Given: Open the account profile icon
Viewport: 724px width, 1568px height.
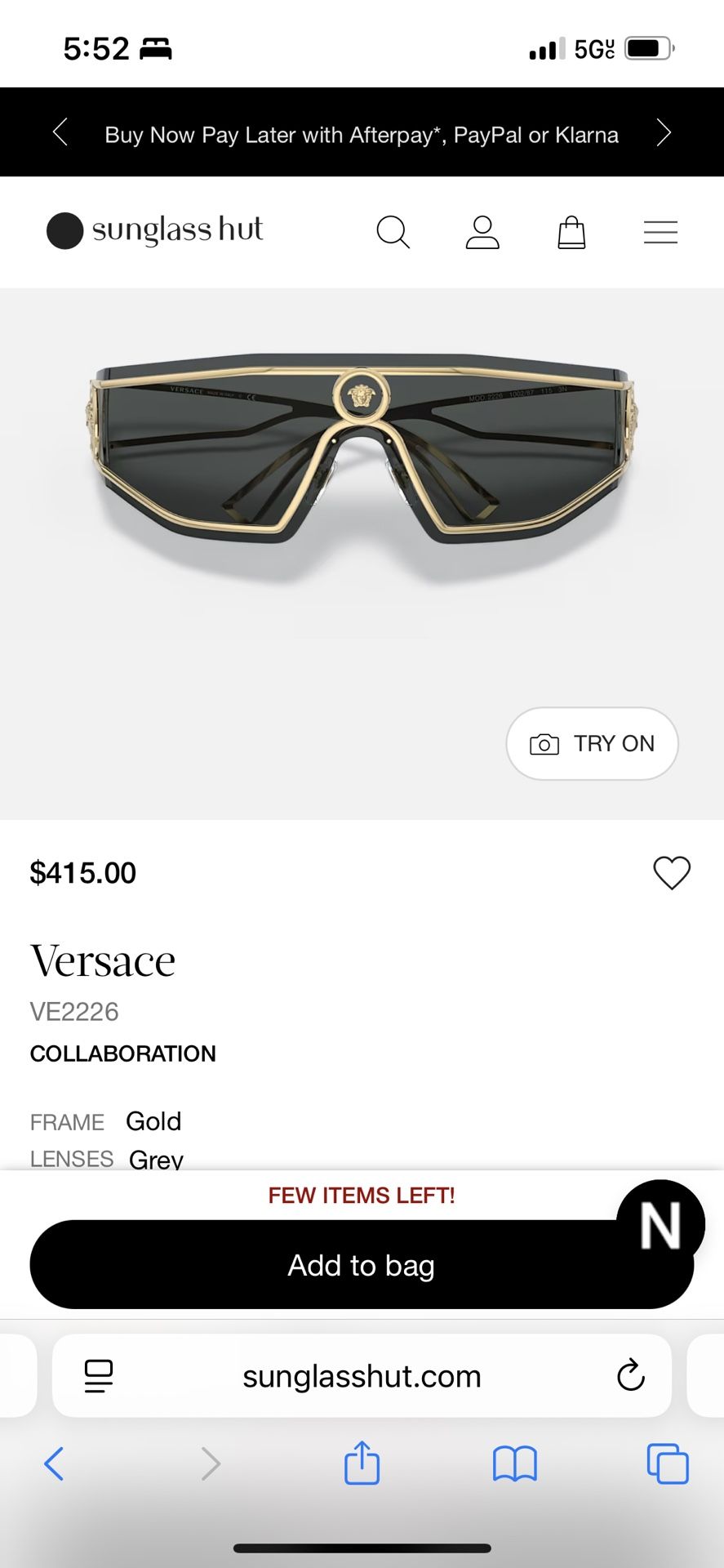Looking at the screenshot, I should click(x=482, y=232).
